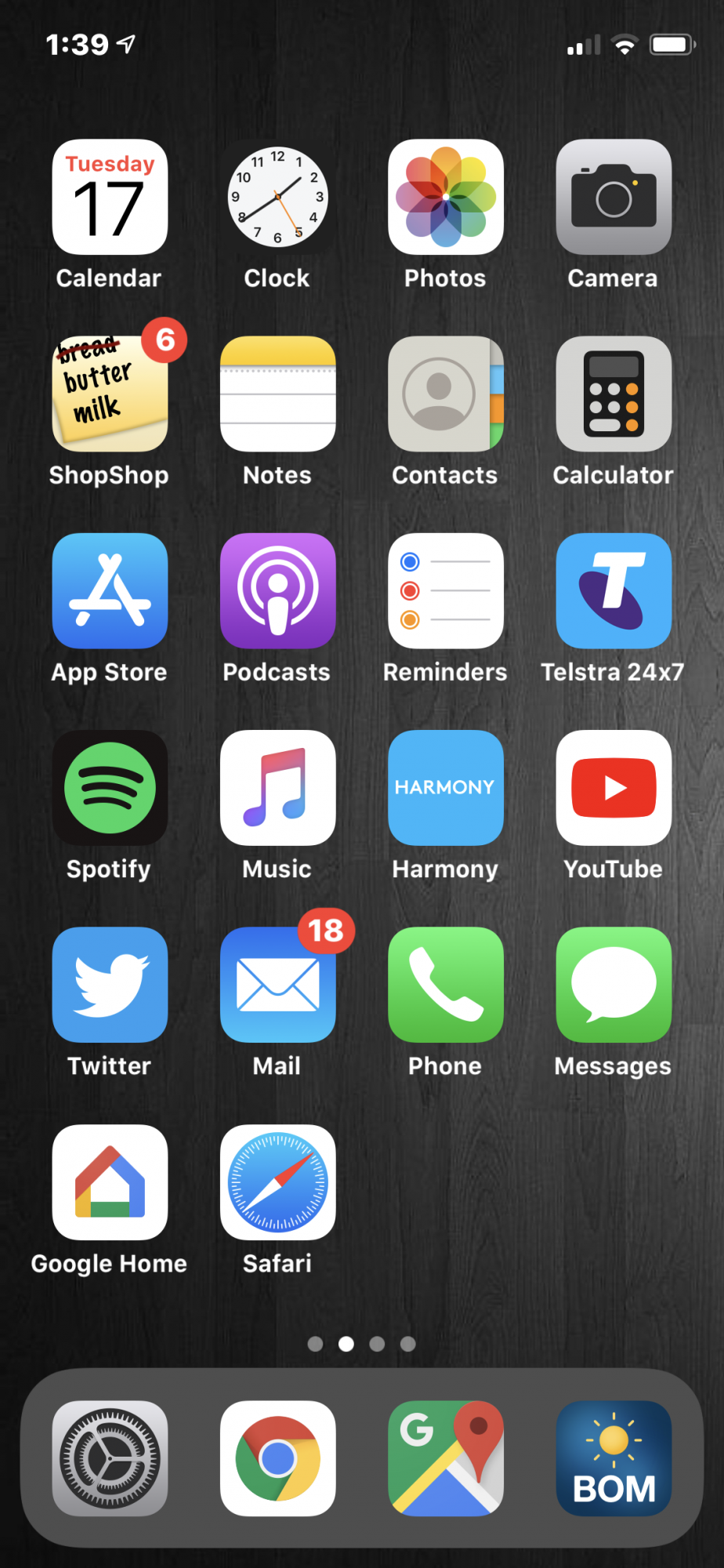Open the Telstra 24x7 app

[x=614, y=591]
